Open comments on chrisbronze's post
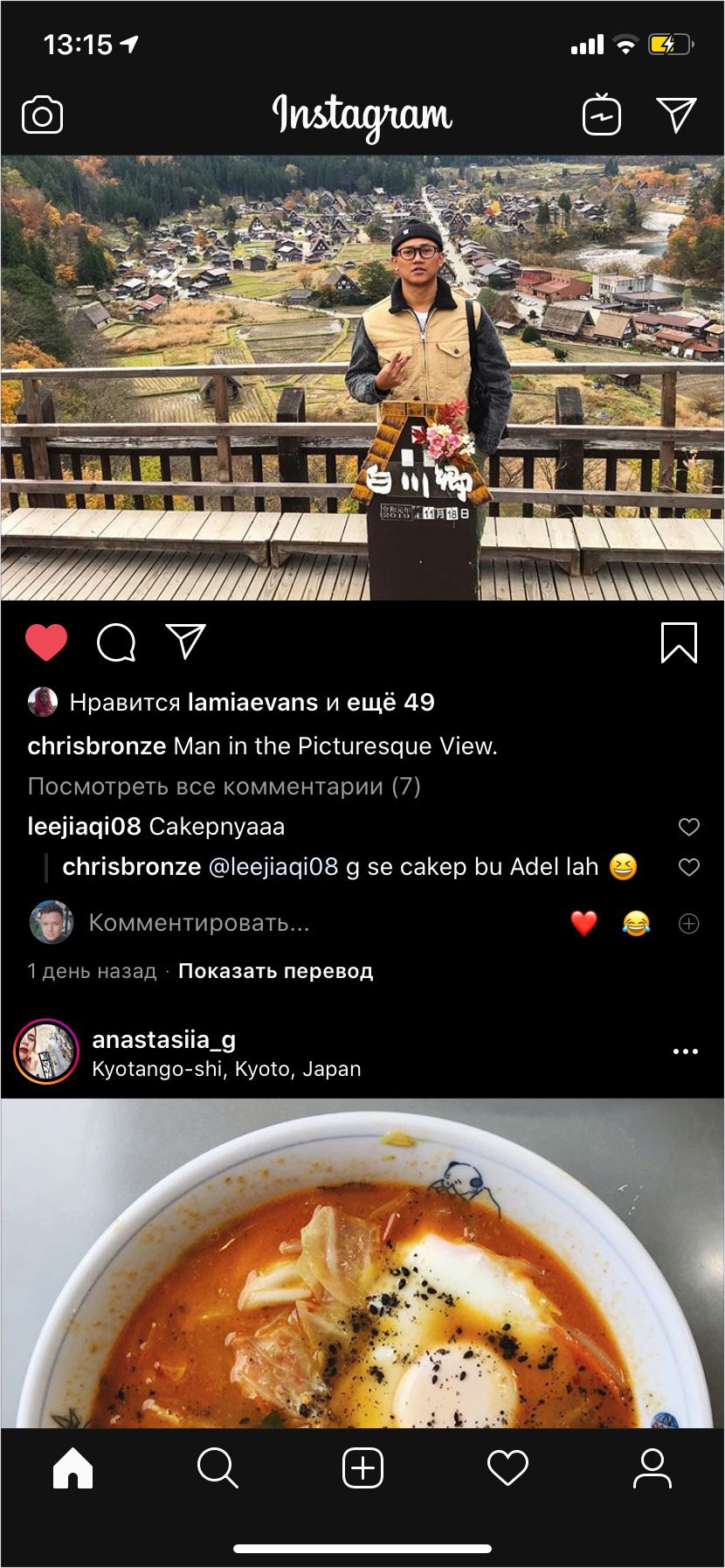Viewport: 725px width, 1568px height. [116, 642]
